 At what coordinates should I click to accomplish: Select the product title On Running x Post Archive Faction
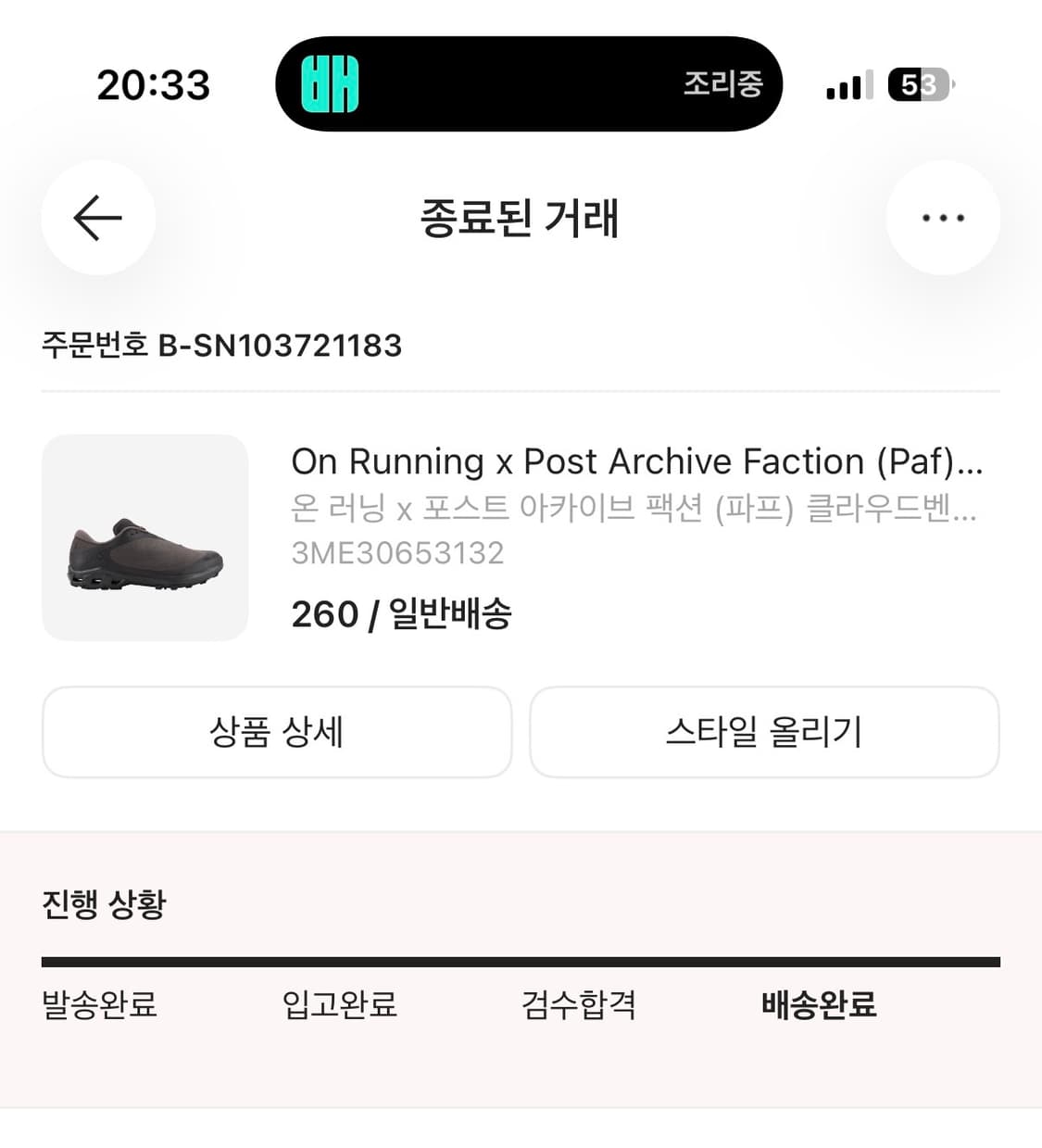[637, 460]
